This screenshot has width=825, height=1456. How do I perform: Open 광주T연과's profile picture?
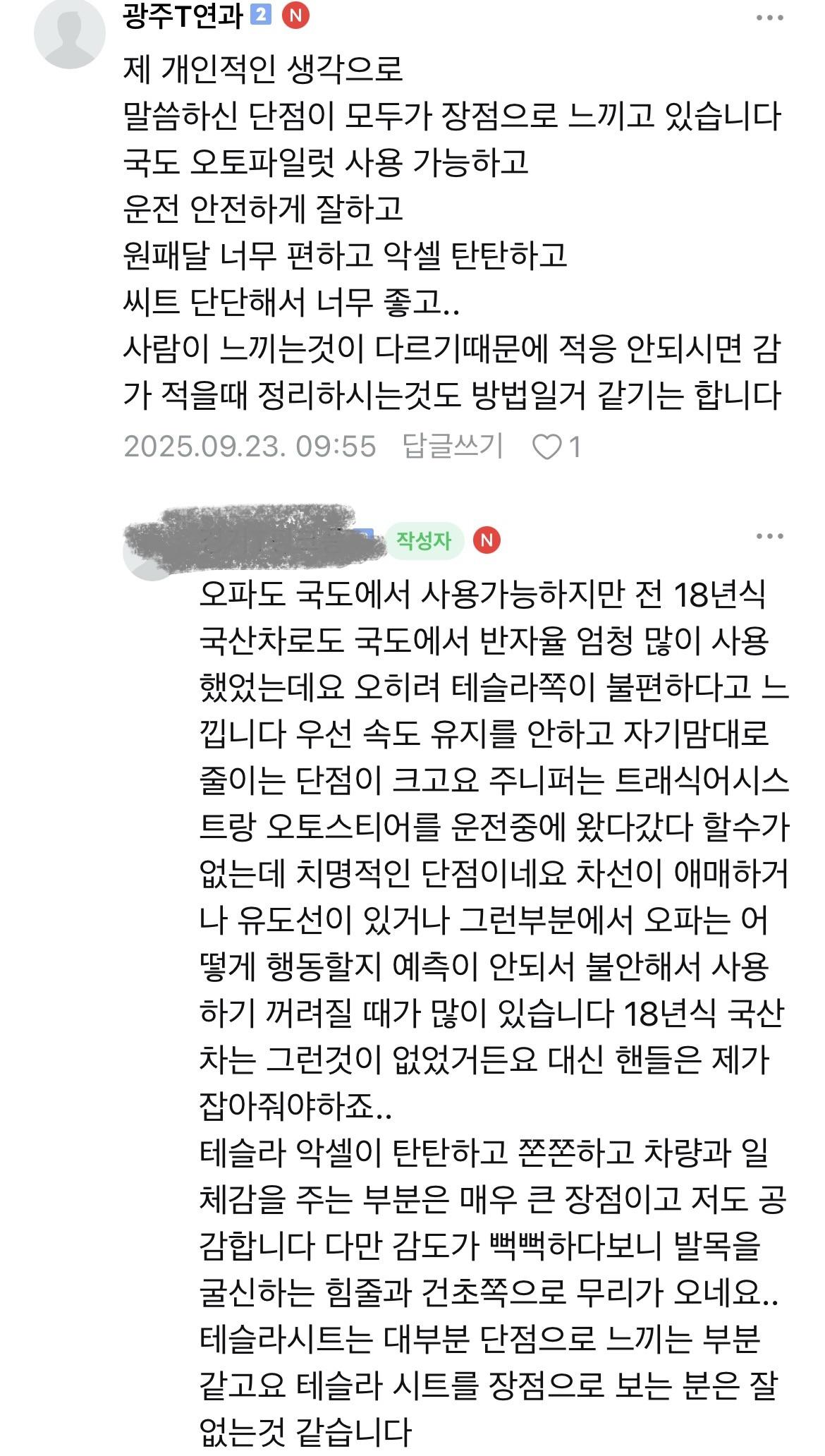click(x=69, y=34)
